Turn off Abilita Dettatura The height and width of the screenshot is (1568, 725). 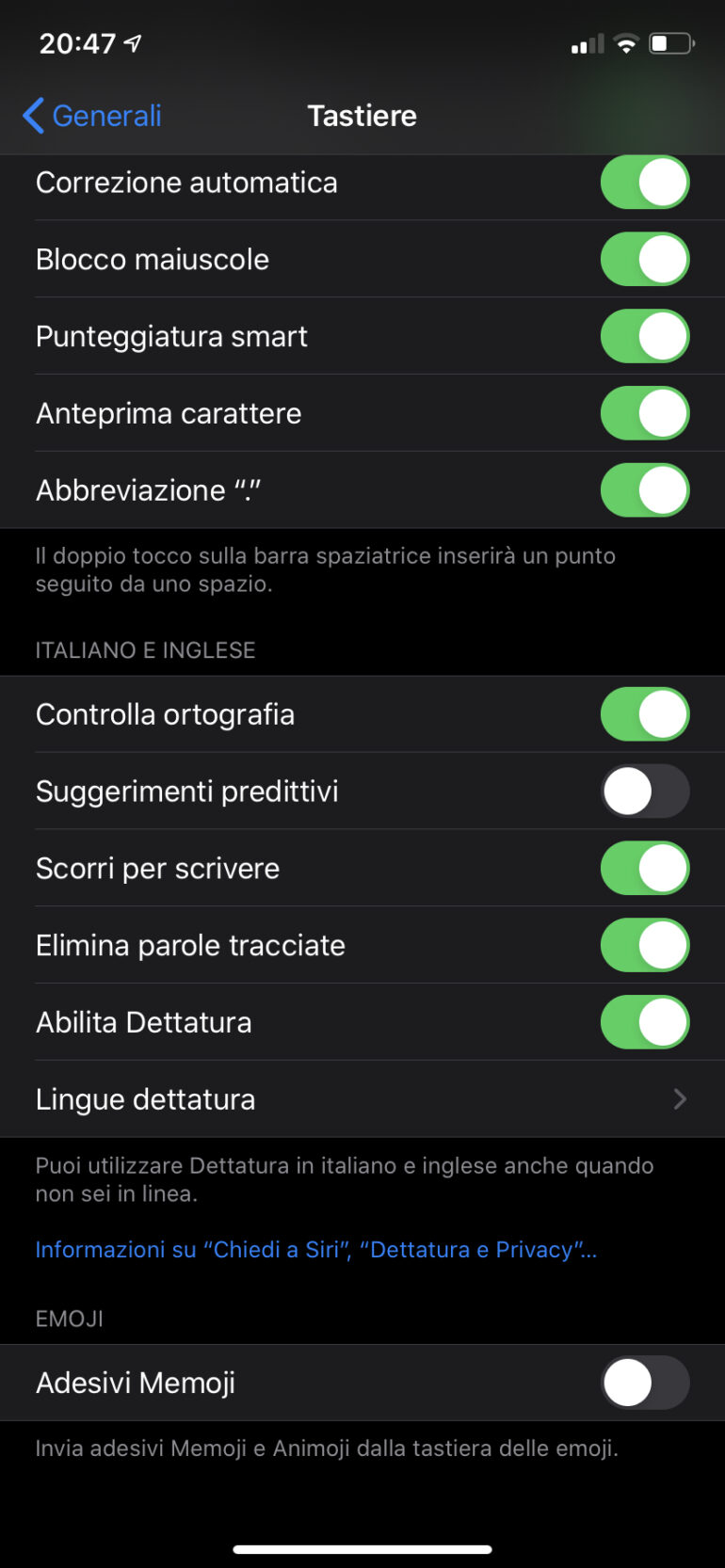(644, 1023)
